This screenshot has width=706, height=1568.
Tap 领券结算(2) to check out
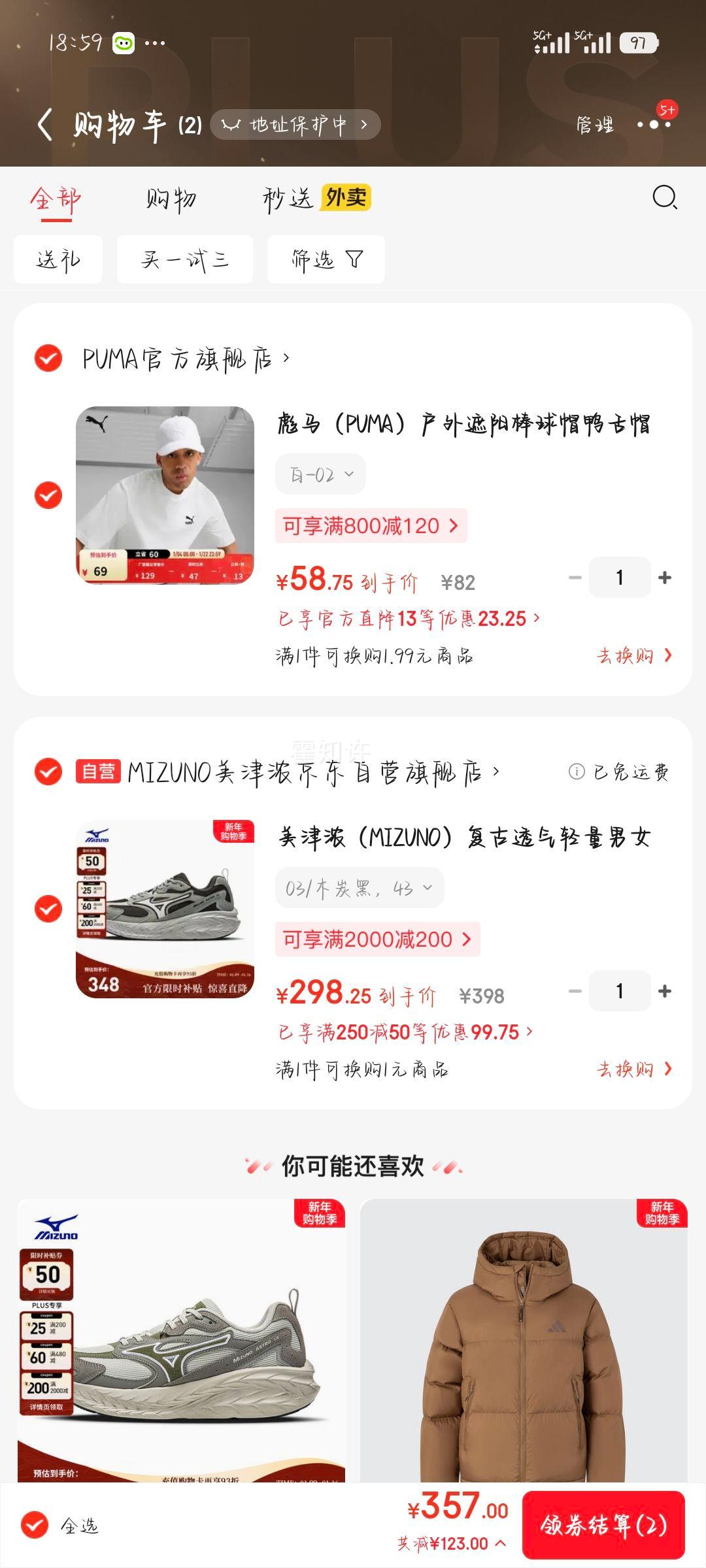point(603,1525)
